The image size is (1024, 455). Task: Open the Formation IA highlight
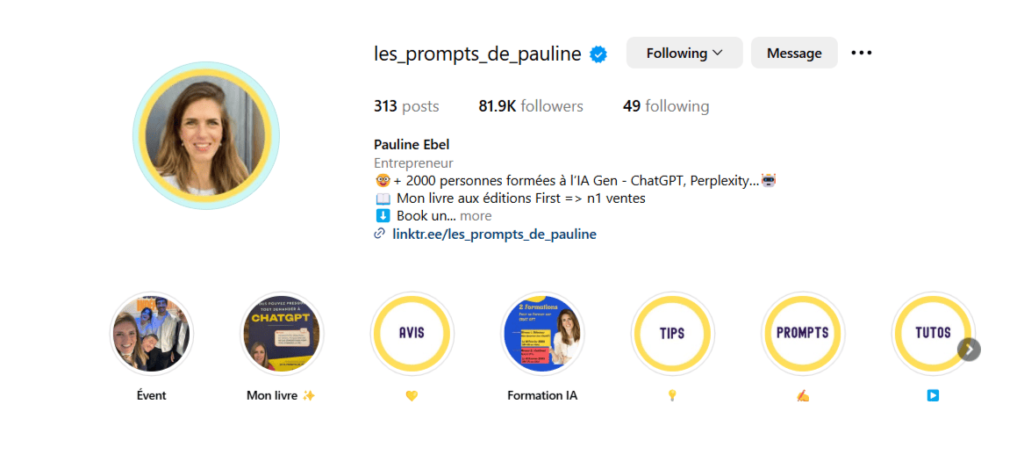click(x=542, y=334)
